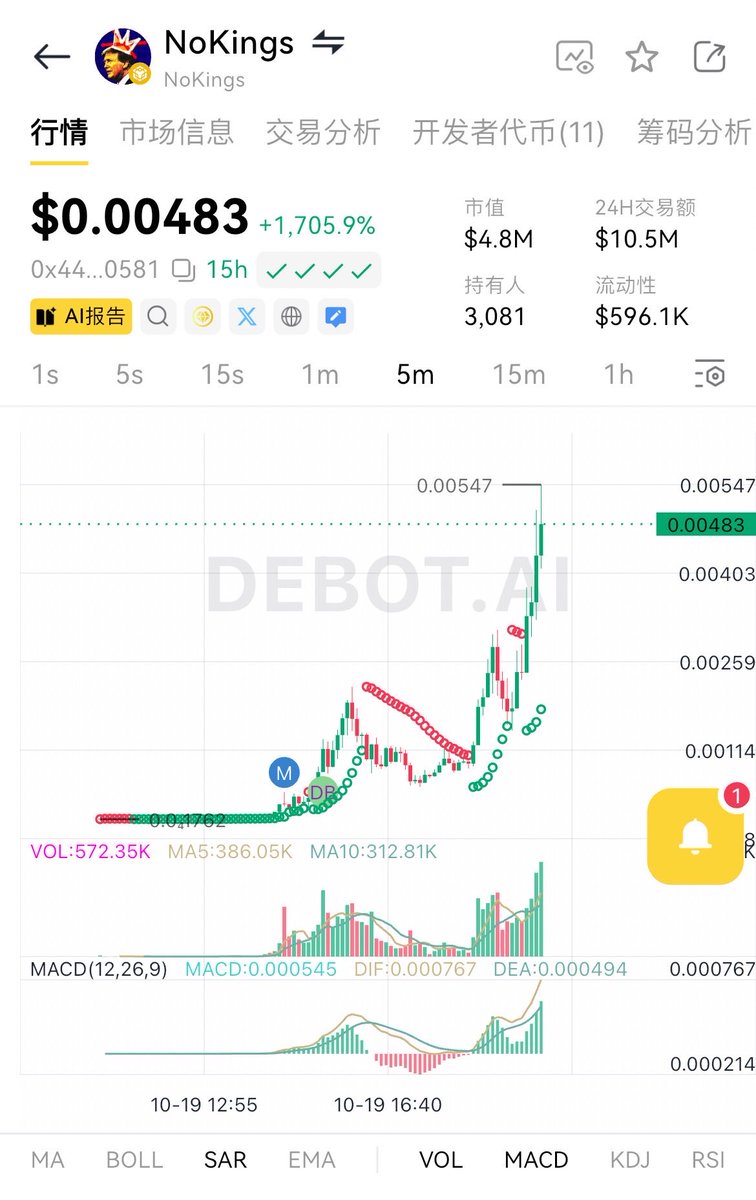Open chart settings icon beside intervals
This screenshot has width=756, height=1200.
pyautogui.click(x=709, y=375)
